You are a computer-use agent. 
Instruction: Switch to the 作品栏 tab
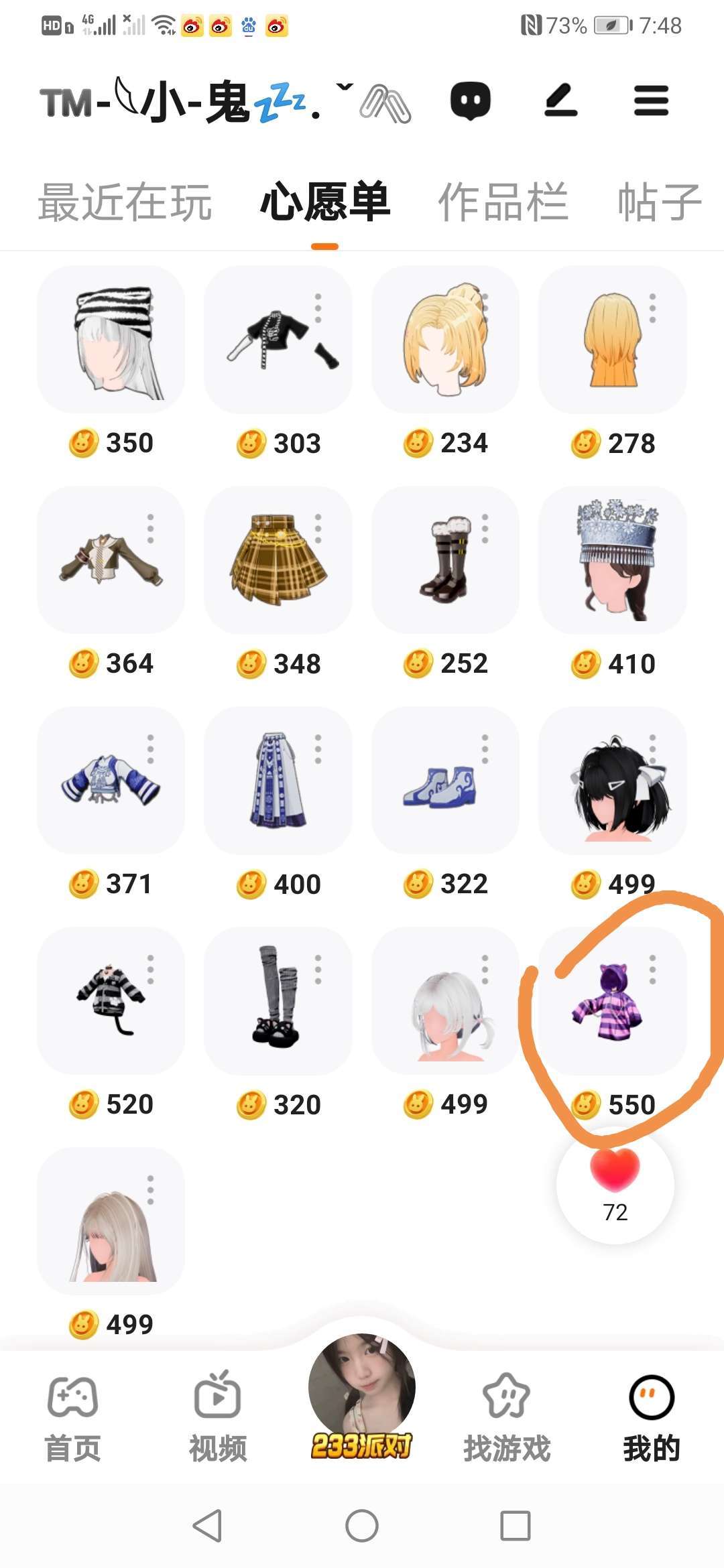pos(503,202)
